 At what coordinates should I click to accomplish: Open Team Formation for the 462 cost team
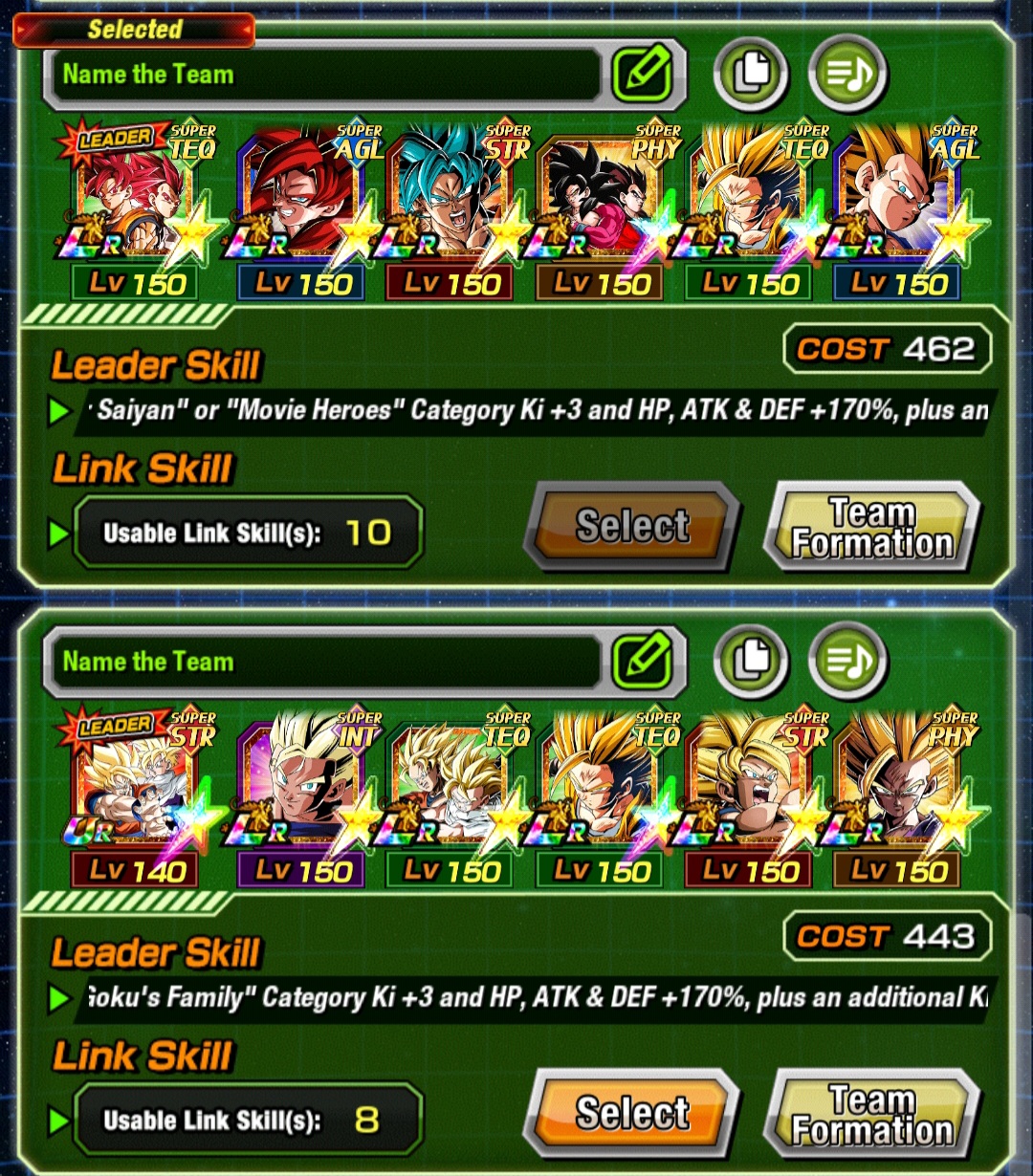click(x=872, y=528)
